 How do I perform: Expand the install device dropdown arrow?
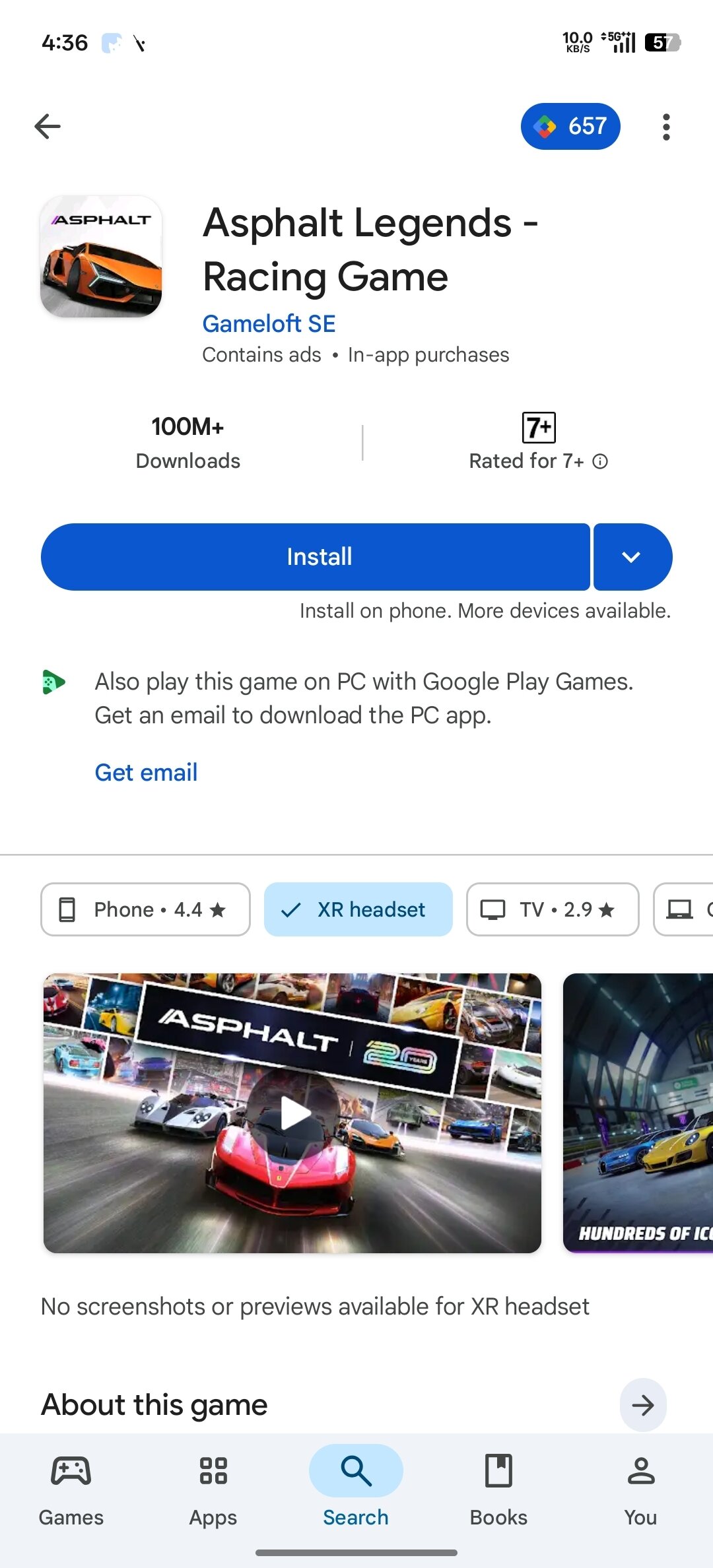pyautogui.click(x=632, y=556)
